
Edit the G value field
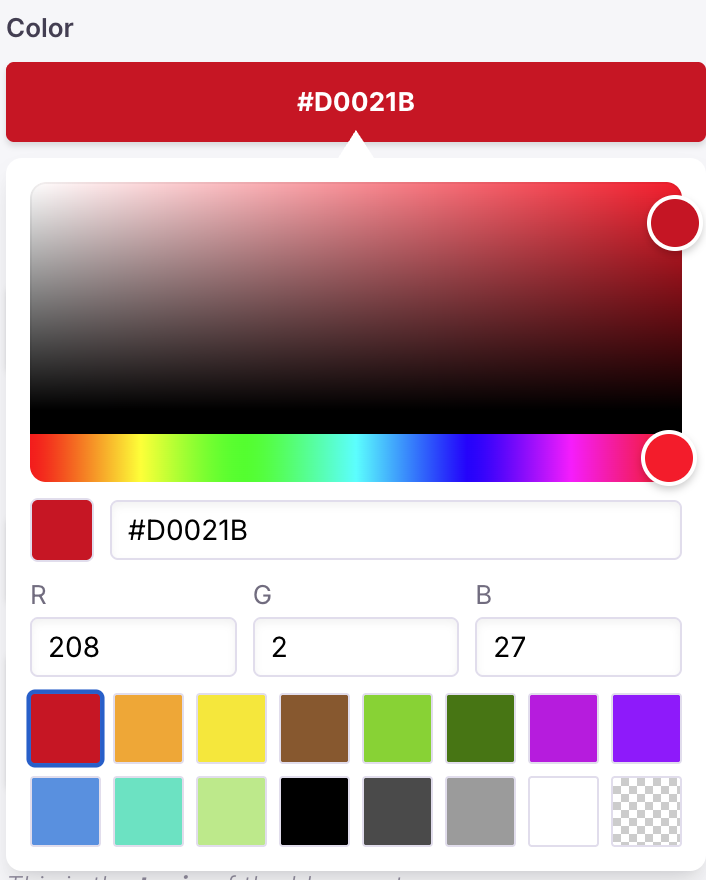(355, 647)
